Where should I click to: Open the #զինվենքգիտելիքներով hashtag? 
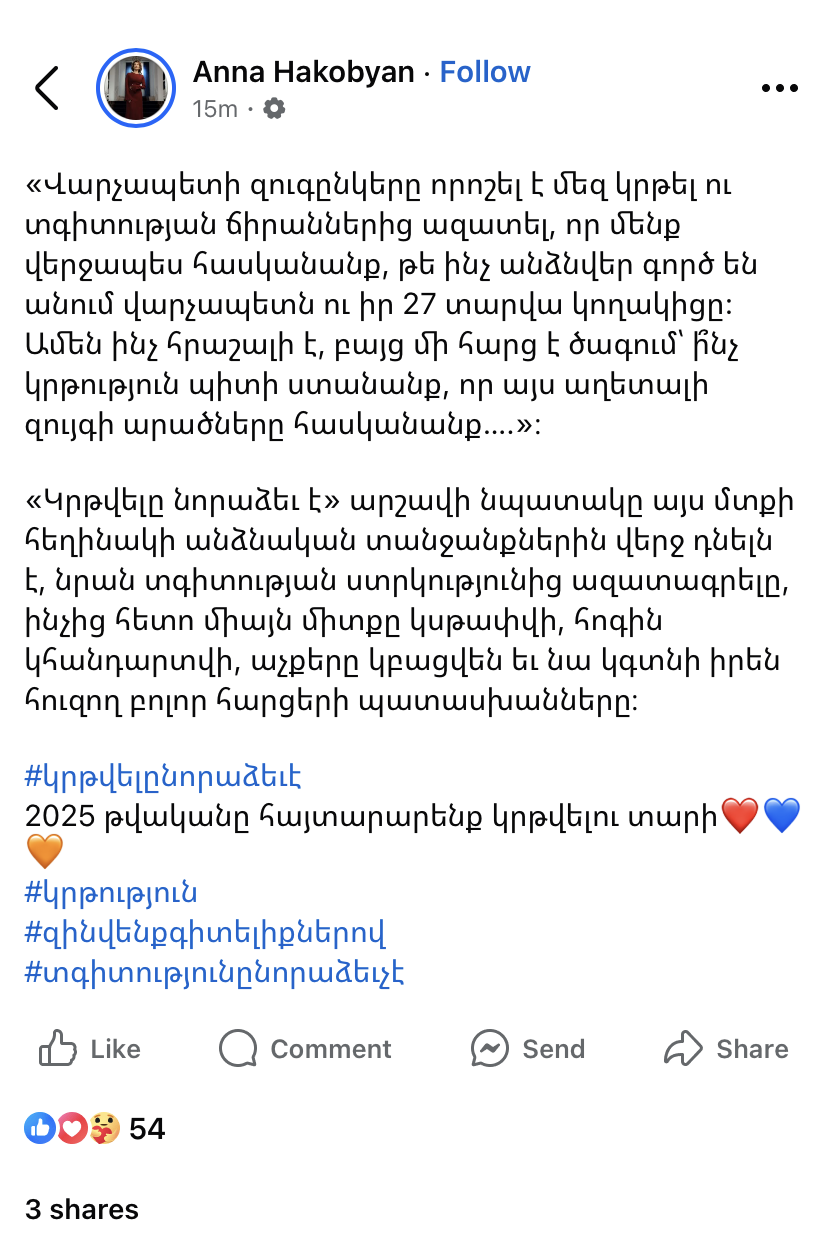[x=205, y=933]
